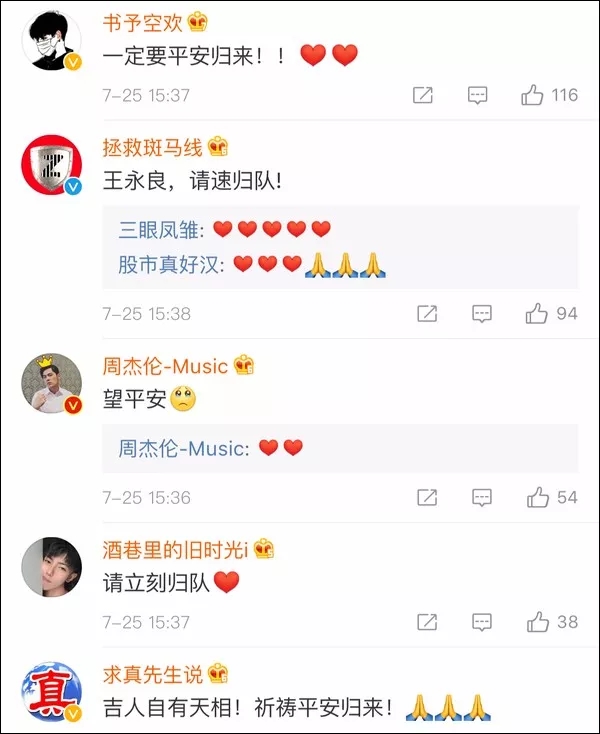Open the 周杰伦-Music username
Screen dimensions: 600x734
165,366
